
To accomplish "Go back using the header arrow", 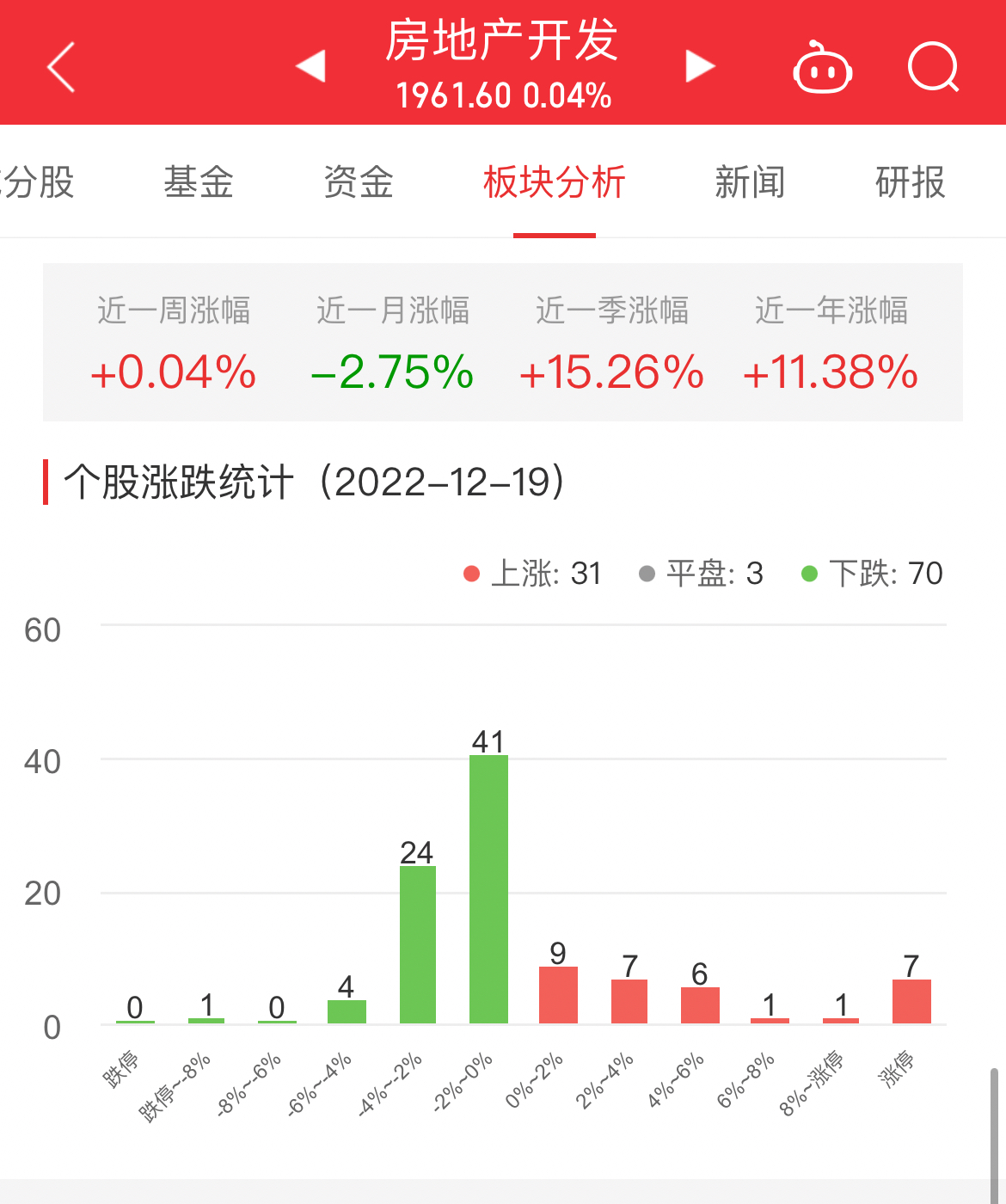I will (x=61, y=67).
